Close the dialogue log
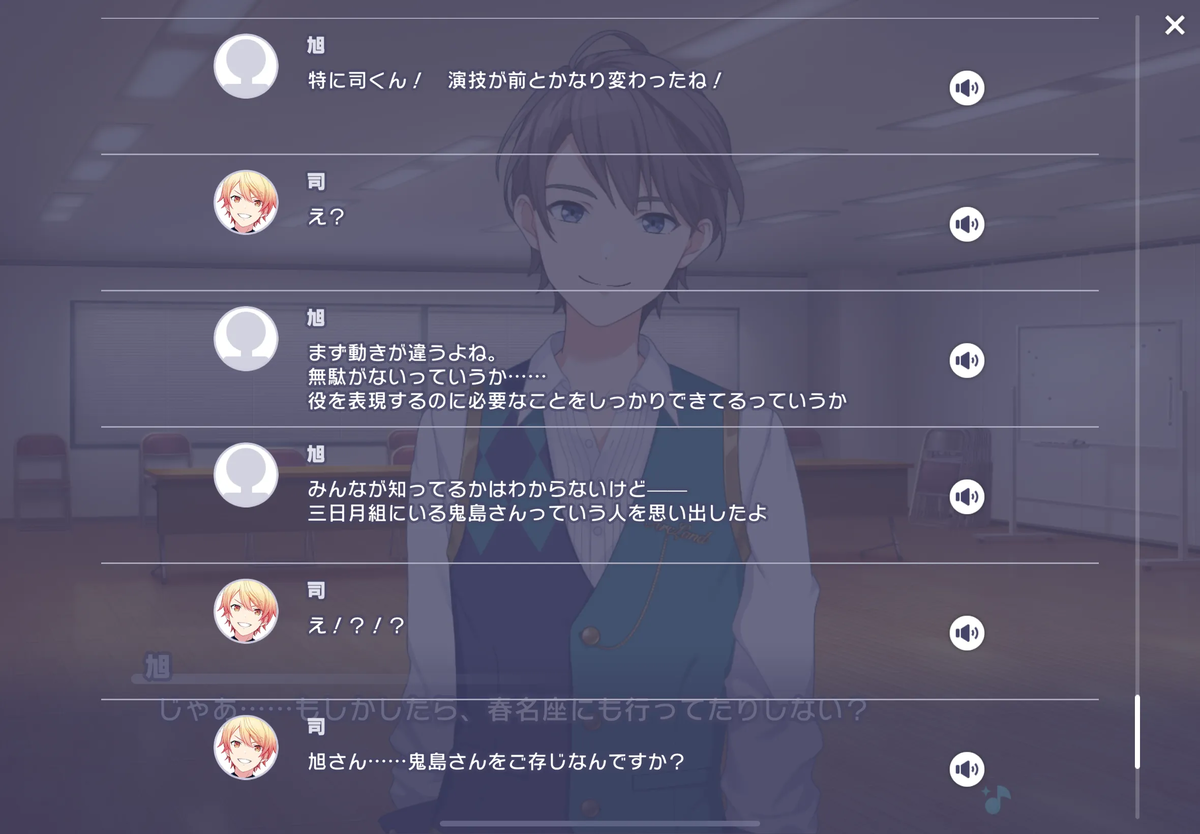 coord(1174,25)
